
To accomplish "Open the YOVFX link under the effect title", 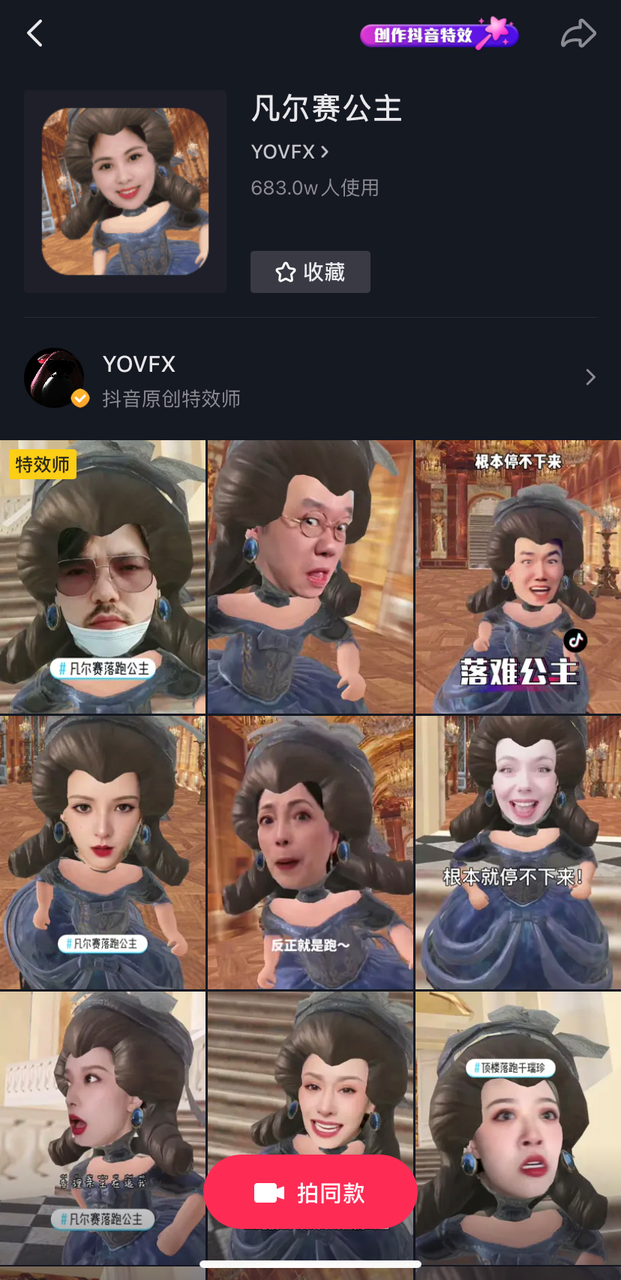I will 290,152.
